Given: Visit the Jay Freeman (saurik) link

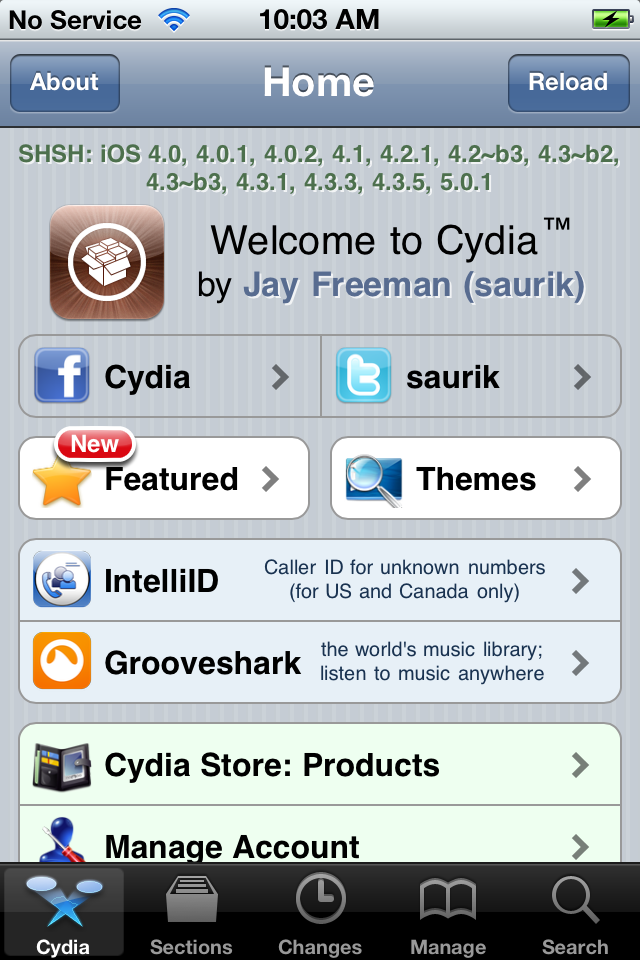Looking at the screenshot, I should coord(413,286).
